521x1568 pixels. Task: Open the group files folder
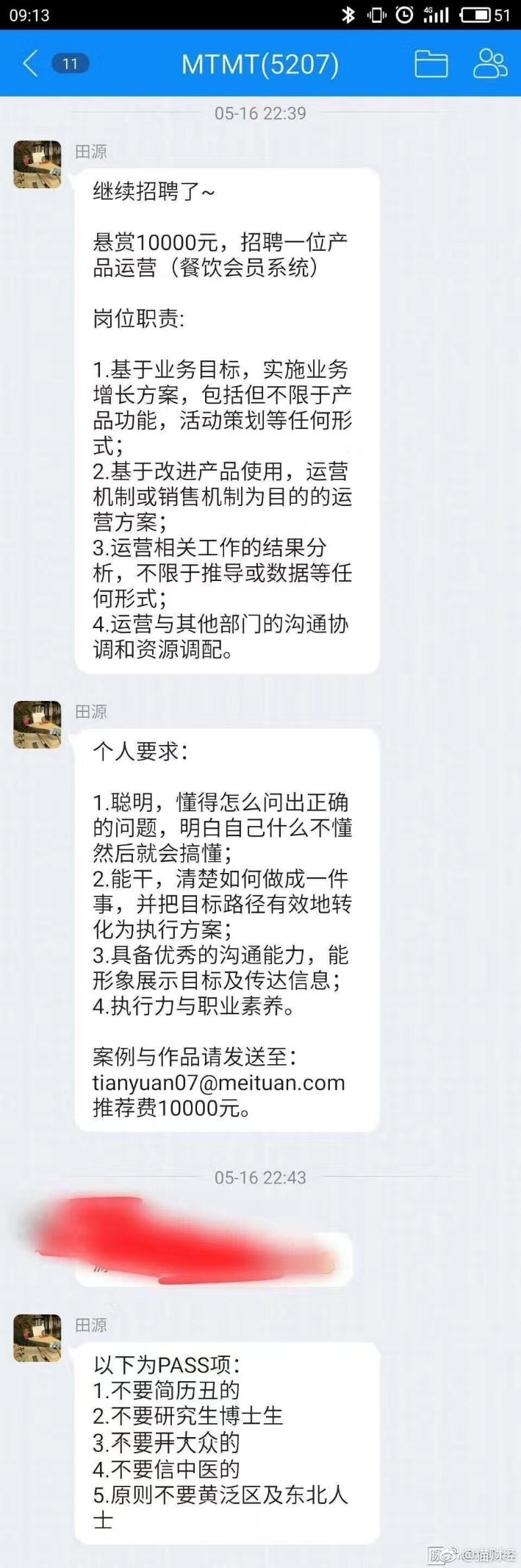pos(431,64)
